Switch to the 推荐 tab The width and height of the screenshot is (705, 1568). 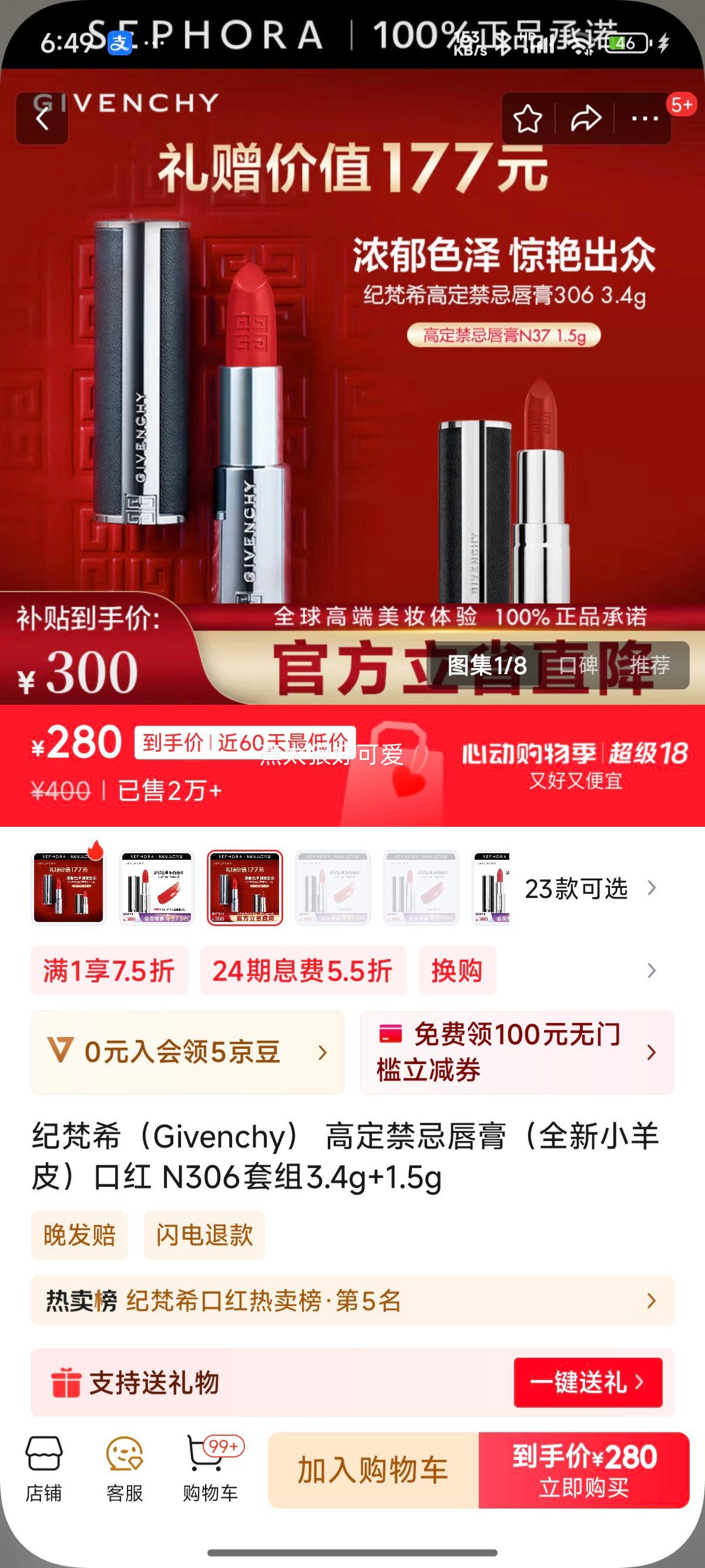pos(650,665)
